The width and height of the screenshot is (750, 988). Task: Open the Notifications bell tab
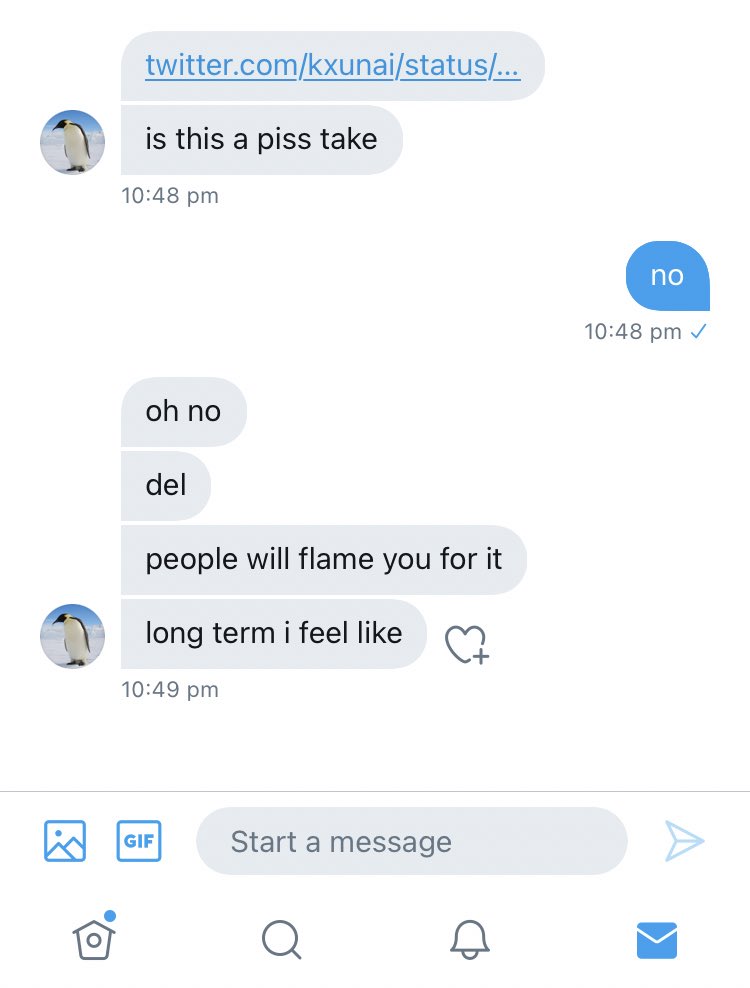point(469,939)
